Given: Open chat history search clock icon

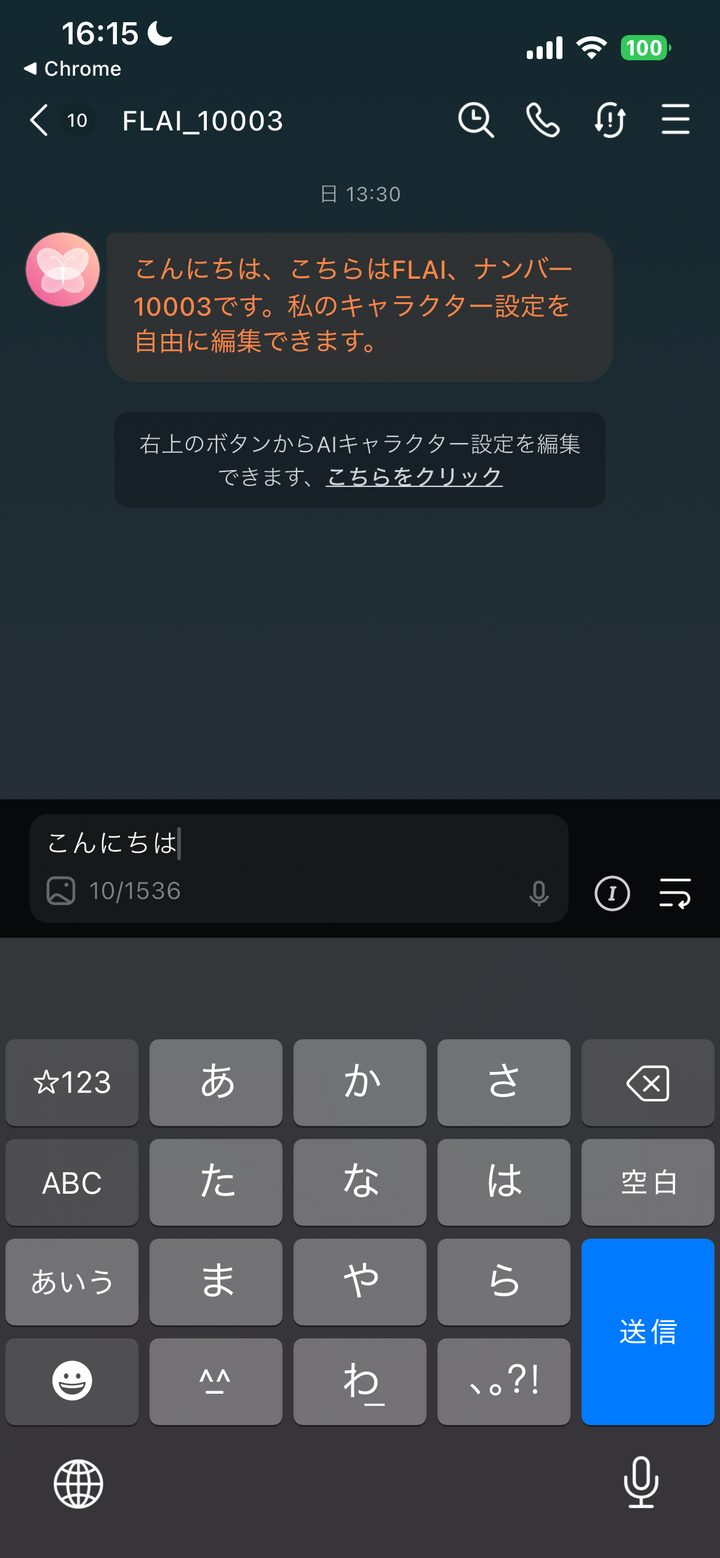Looking at the screenshot, I should coord(476,121).
